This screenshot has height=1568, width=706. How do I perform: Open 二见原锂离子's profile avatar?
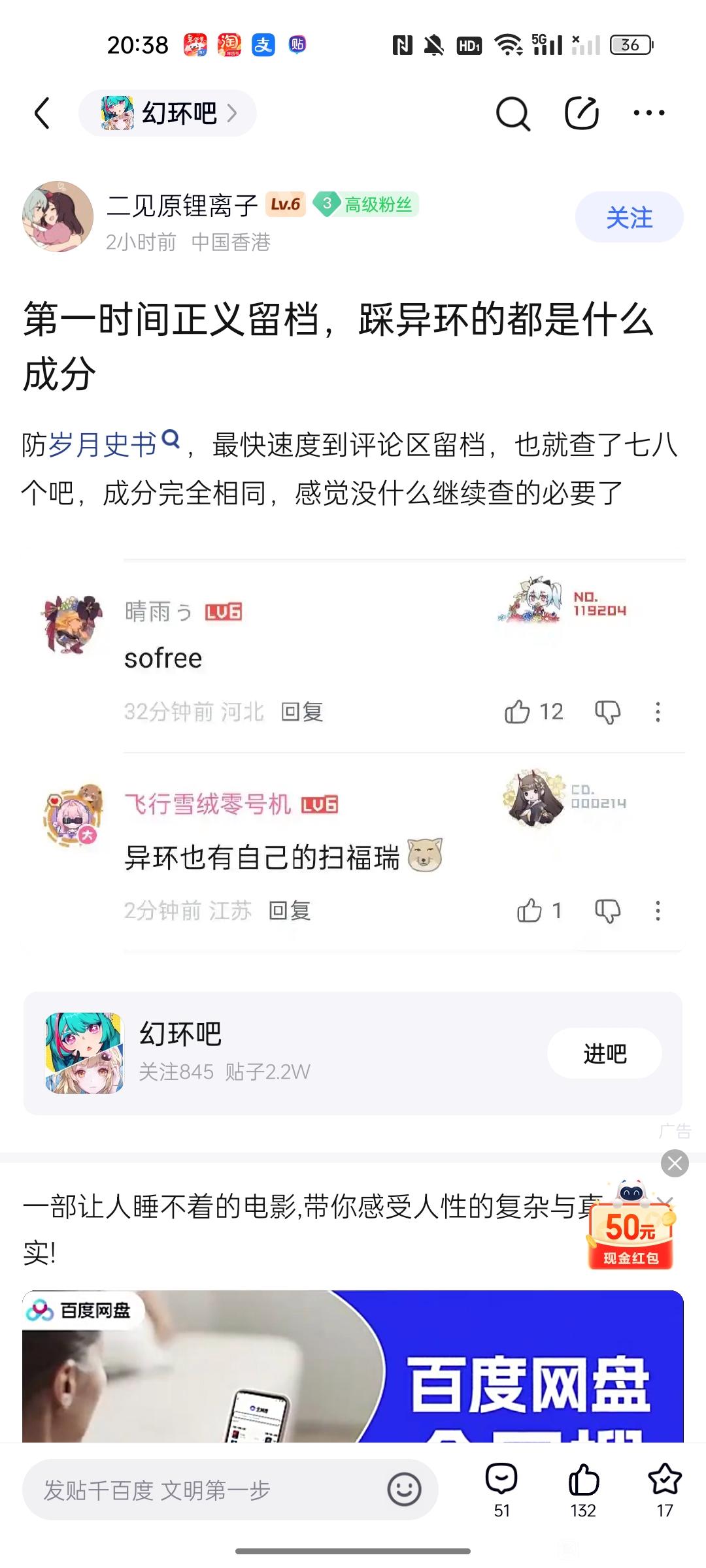click(x=58, y=216)
